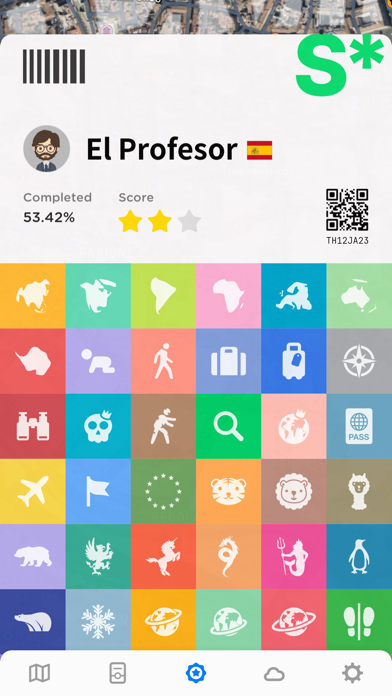Open the magnifying glass badge
This screenshot has width=392, height=696.
pyautogui.click(x=228, y=426)
